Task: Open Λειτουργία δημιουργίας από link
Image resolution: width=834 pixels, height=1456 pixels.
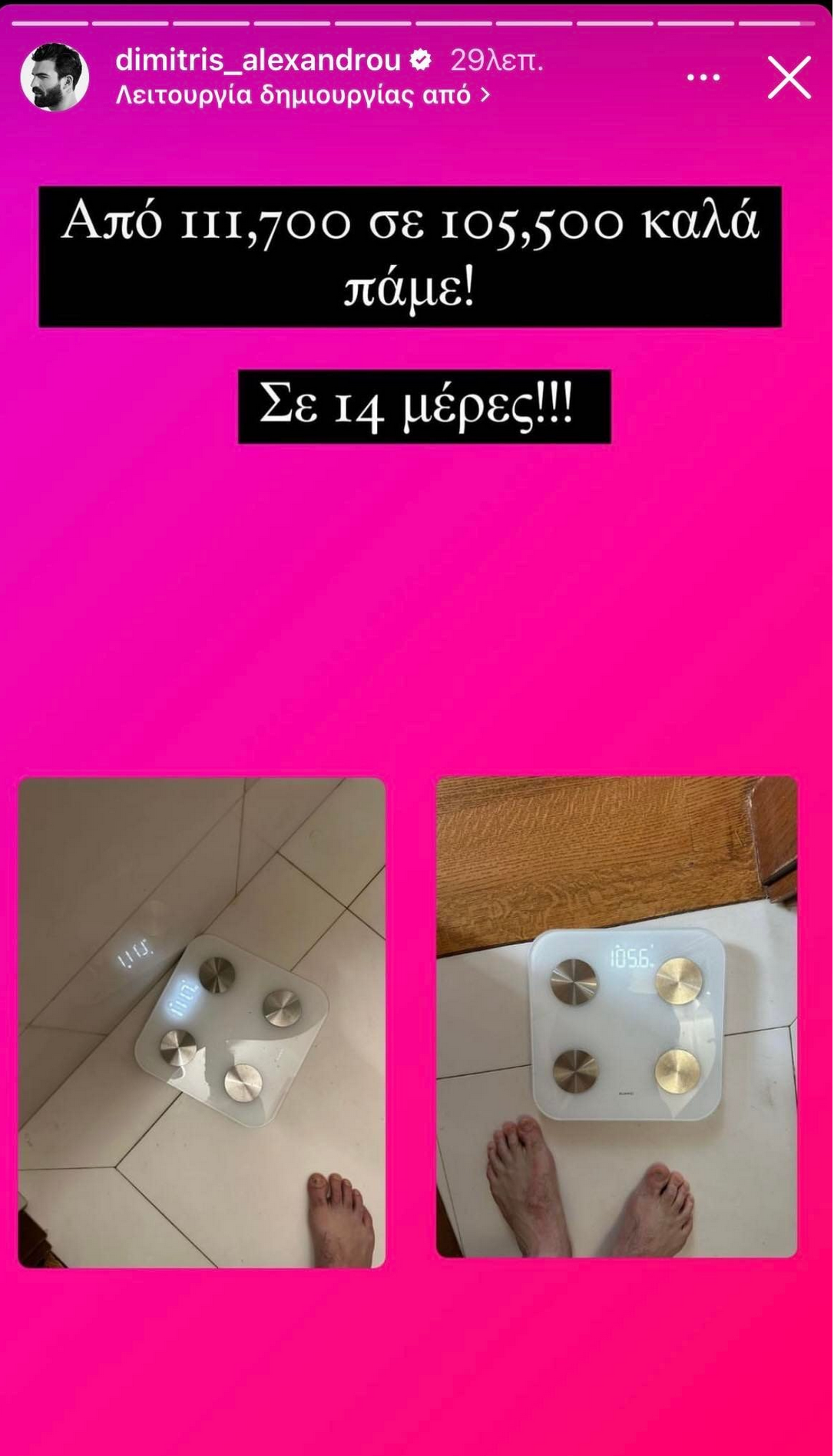Action: (x=302, y=95)
